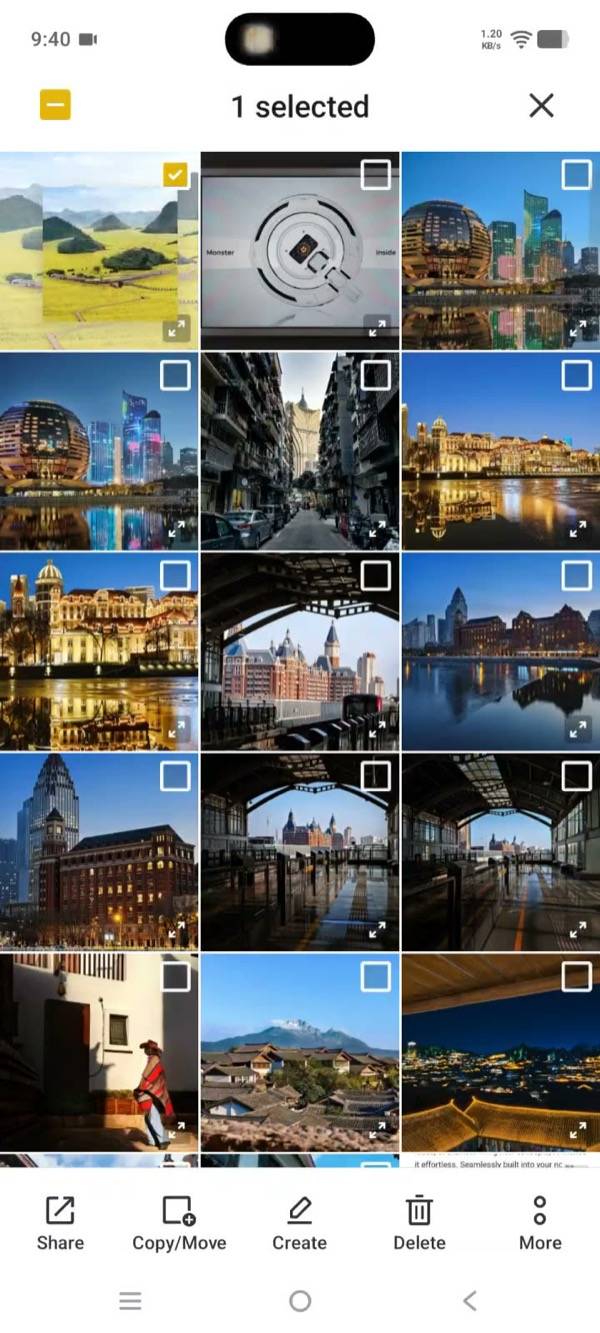Expand the red poncho photo to fullscreen
The image size is (600, 1333).
point(176,1129)
